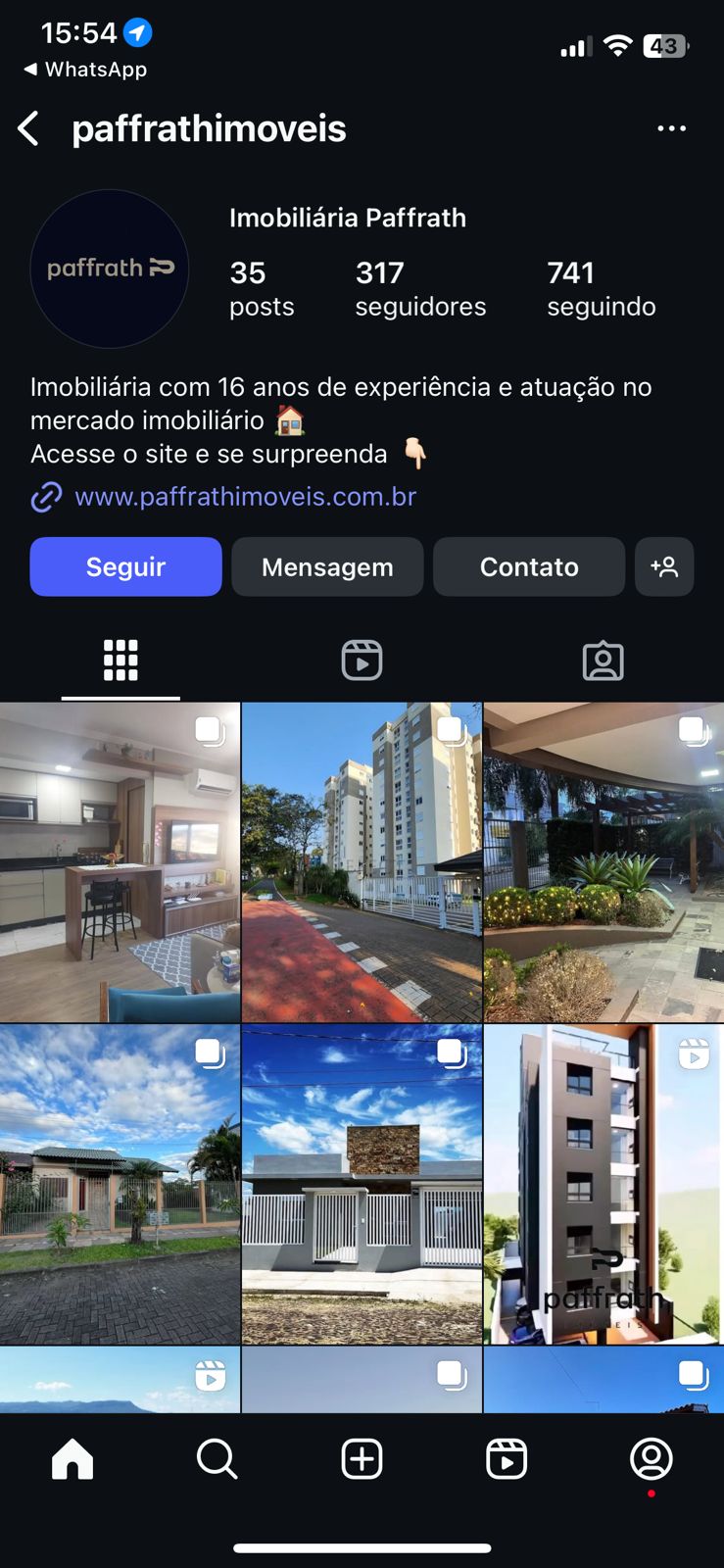
Task: Open the 741 seguindo list
Action: (x=601, y=287)
